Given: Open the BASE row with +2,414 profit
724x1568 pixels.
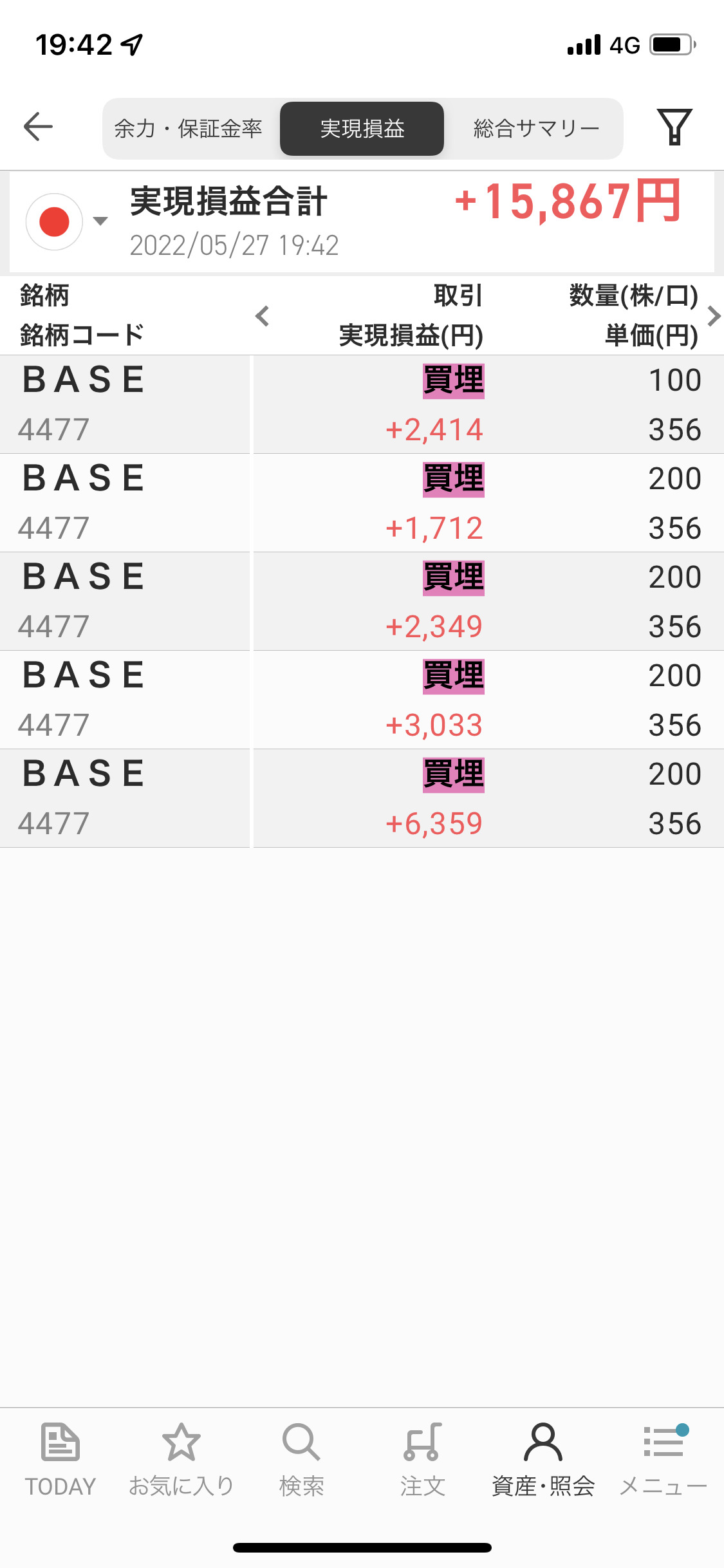Looking at the screenshot, I should pos(362,404).
